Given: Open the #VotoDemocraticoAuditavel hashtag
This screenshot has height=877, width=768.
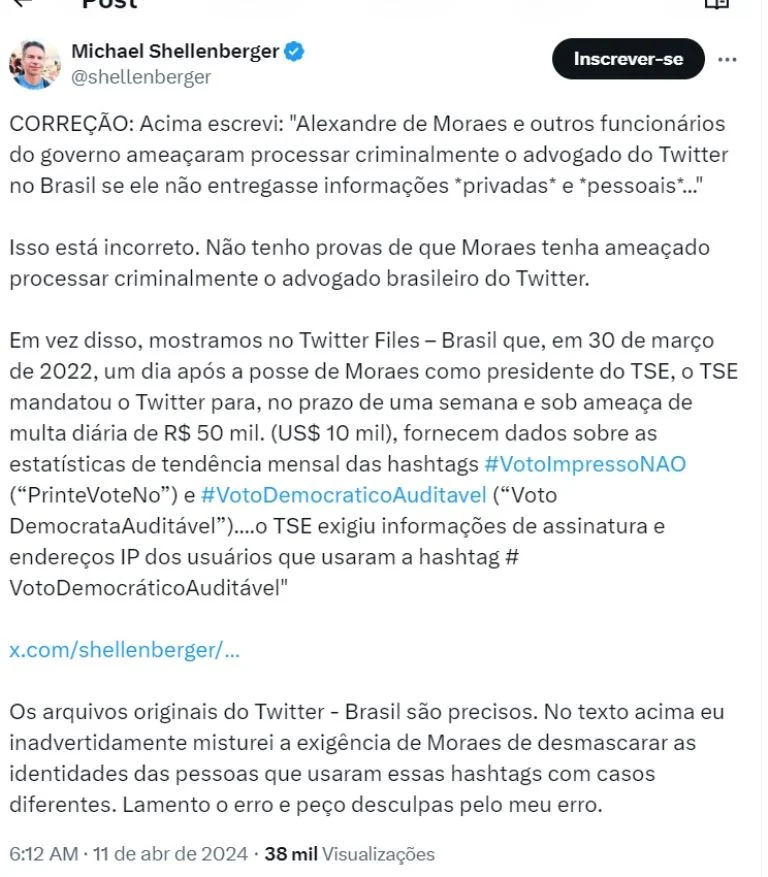Looking at the screenshot, I should click(x=344, y=495).
